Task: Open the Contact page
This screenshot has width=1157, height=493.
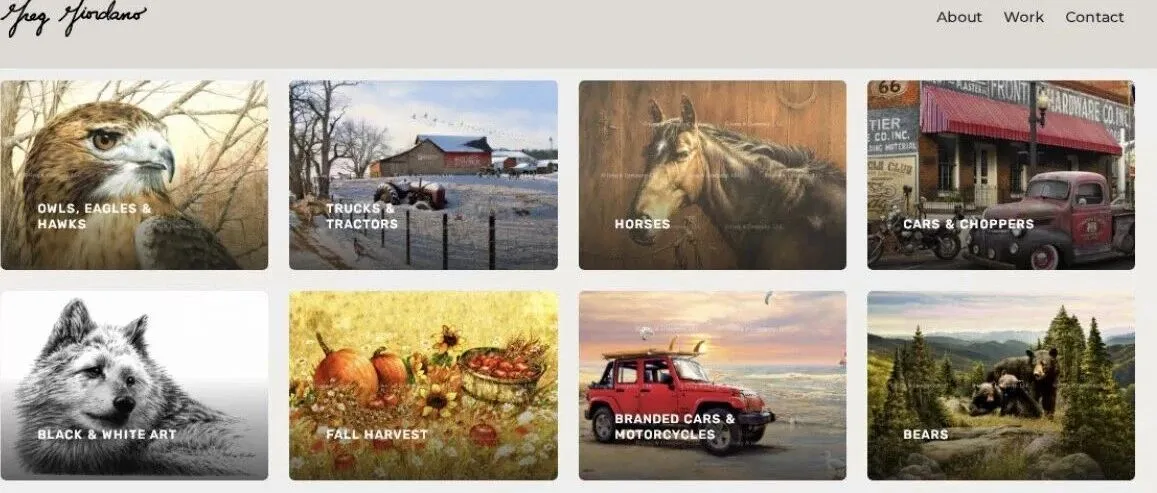Action: pyautogui.click(x=1094, y=17)
